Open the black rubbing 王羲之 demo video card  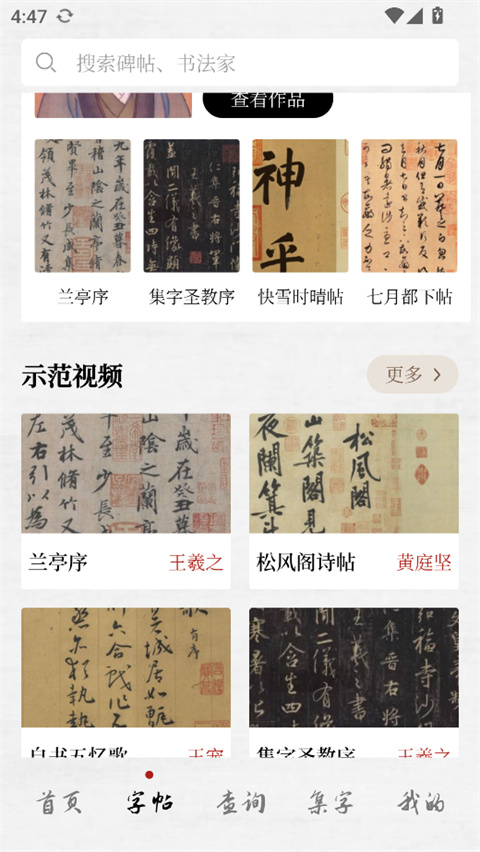354,682
